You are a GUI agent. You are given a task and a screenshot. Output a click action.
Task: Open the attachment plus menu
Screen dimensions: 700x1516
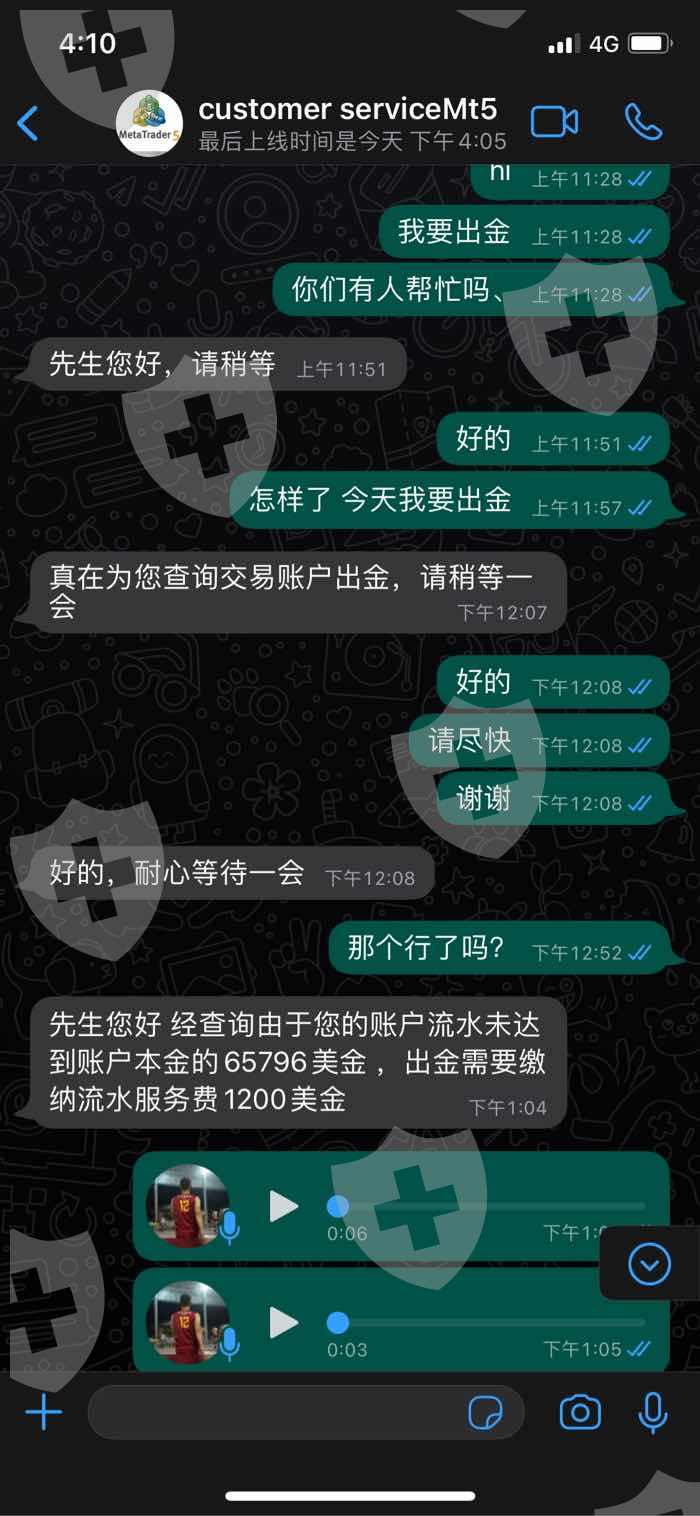44,1412
